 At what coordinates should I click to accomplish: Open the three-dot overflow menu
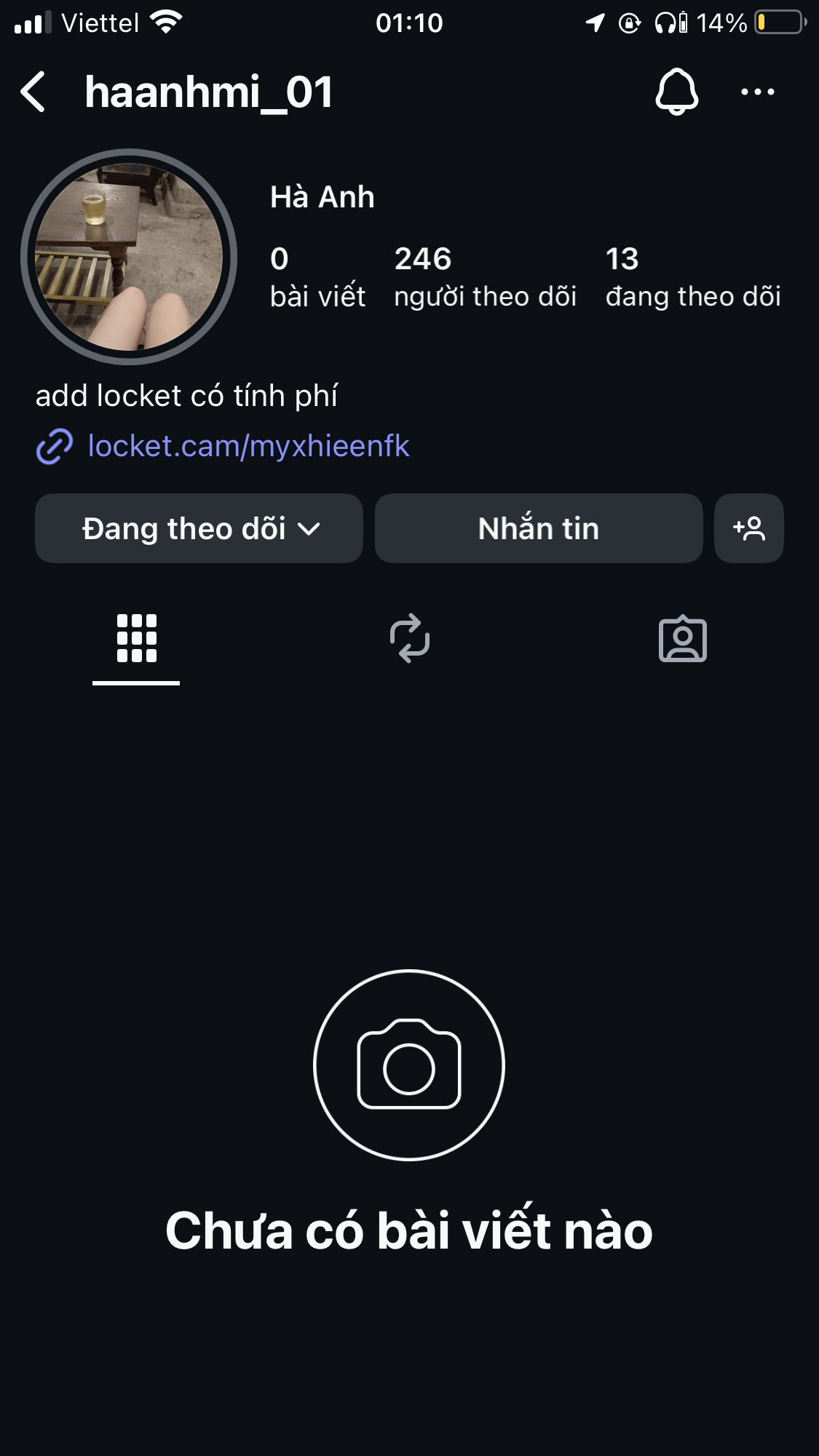[x=757, y=92]
